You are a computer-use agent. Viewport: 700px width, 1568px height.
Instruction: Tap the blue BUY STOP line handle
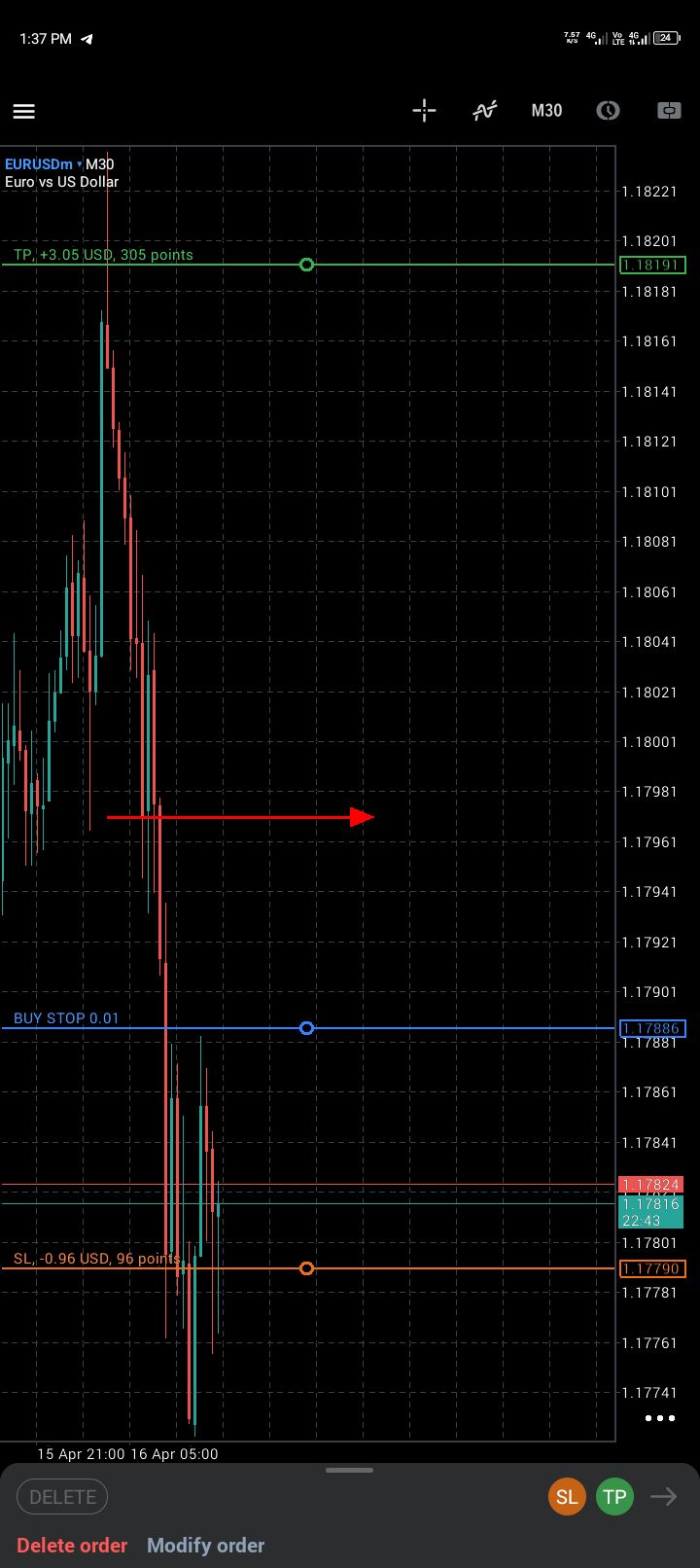pos(306,1028)
